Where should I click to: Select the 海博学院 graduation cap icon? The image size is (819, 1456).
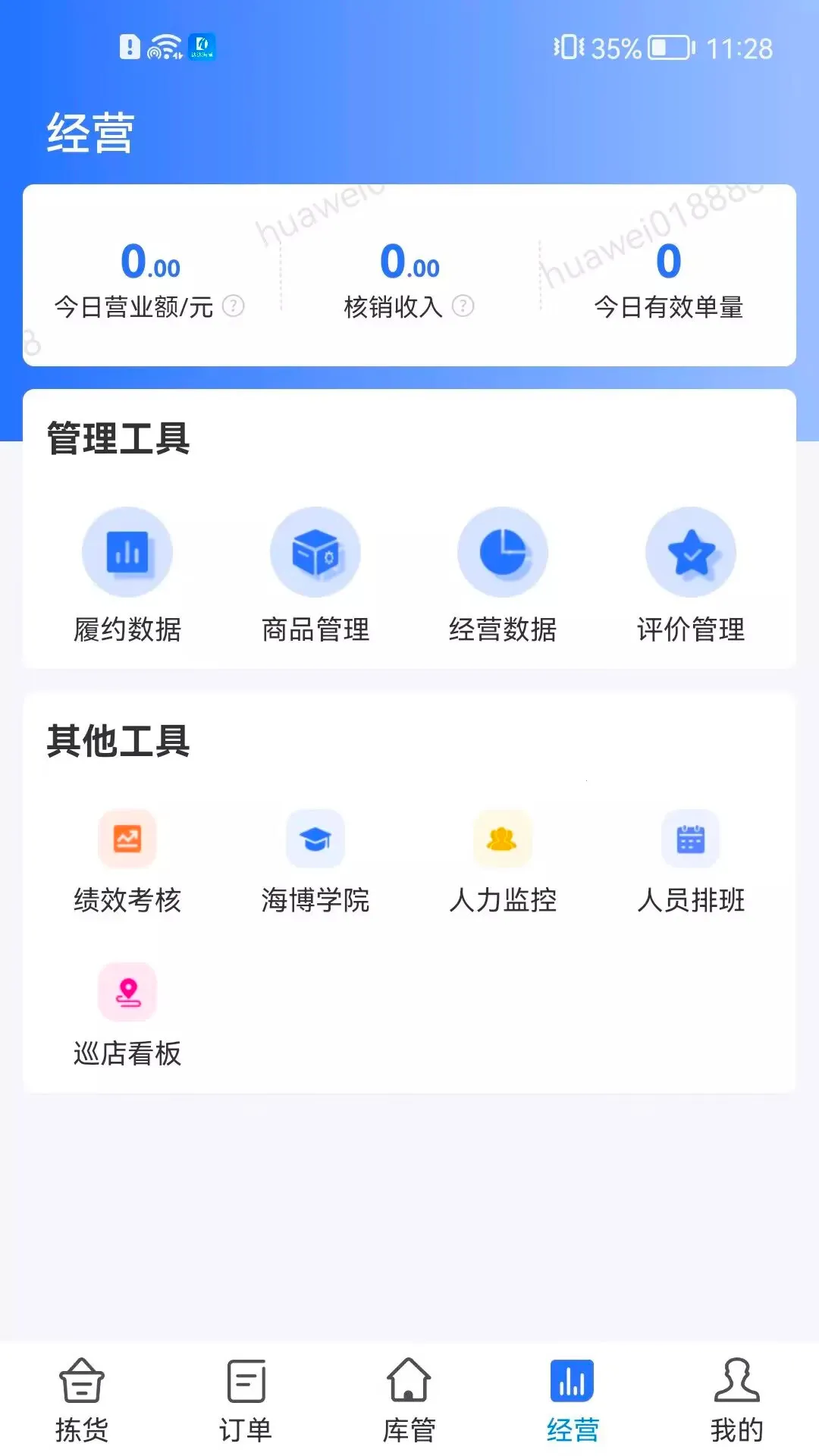click(315, 838)
